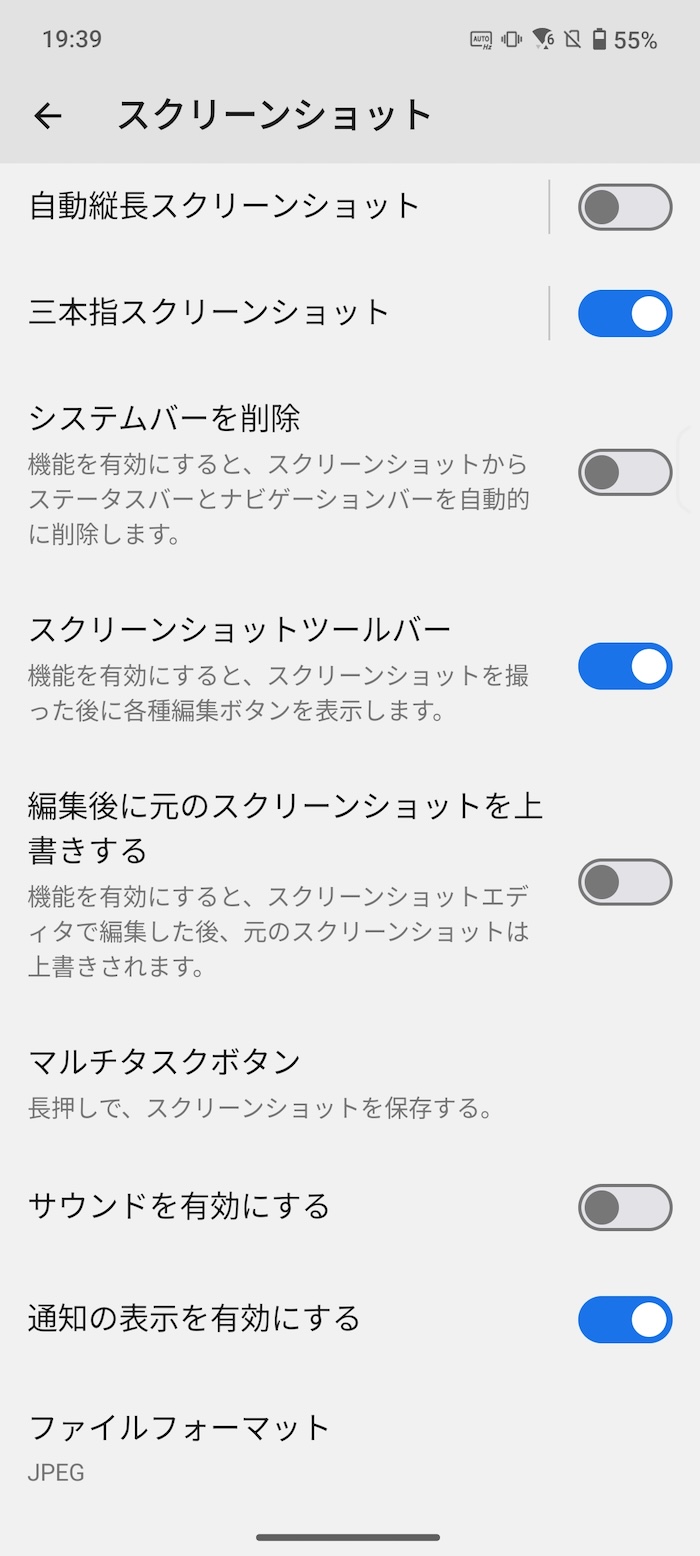This screenshot has height=1556, width=700.
Task: Switch off 通知の表示を有効にする
Action: pos(625,1320)
